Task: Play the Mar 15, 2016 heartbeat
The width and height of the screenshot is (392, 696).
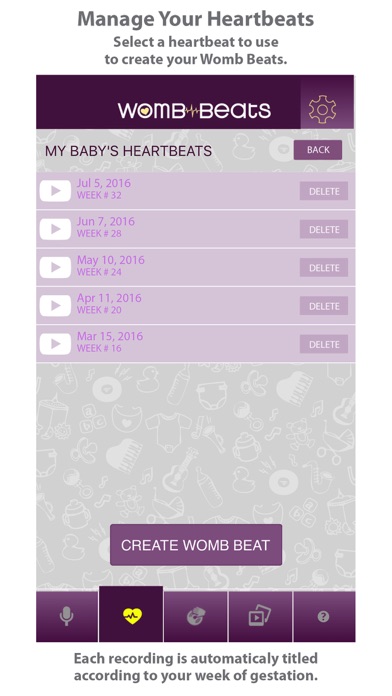Action: [55, 344]
